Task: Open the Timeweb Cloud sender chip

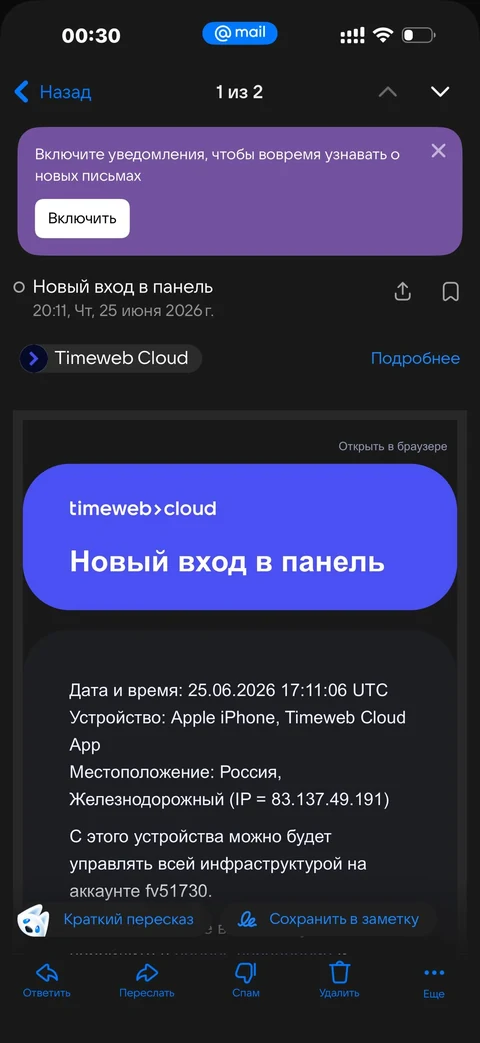Action: click(x=110, y=359)
